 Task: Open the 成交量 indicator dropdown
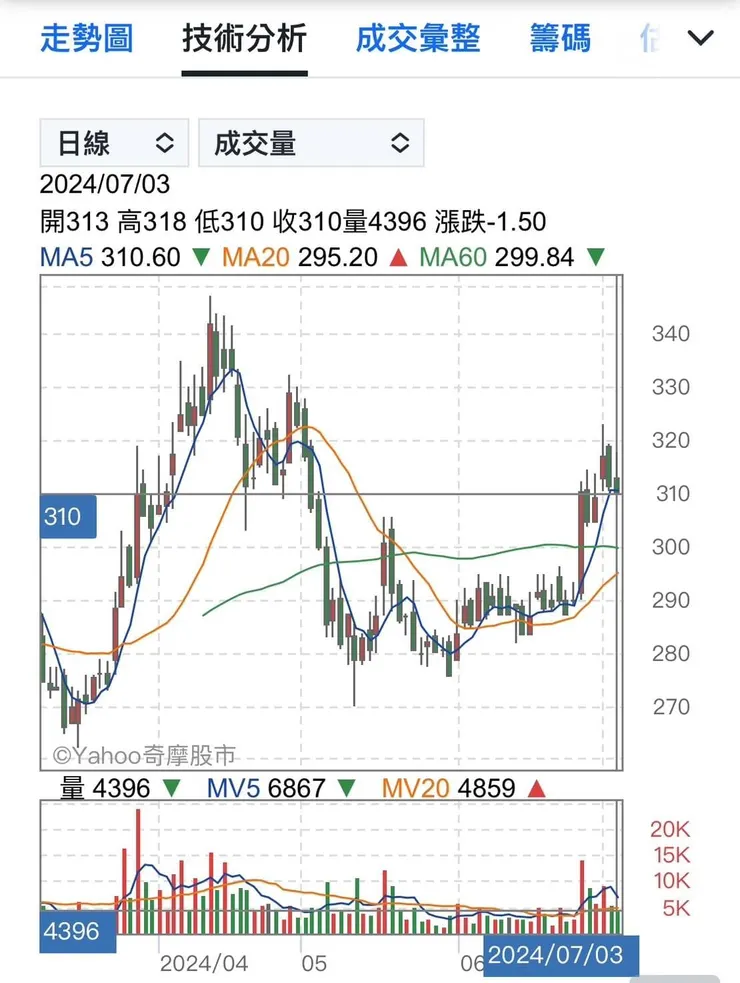310,142
